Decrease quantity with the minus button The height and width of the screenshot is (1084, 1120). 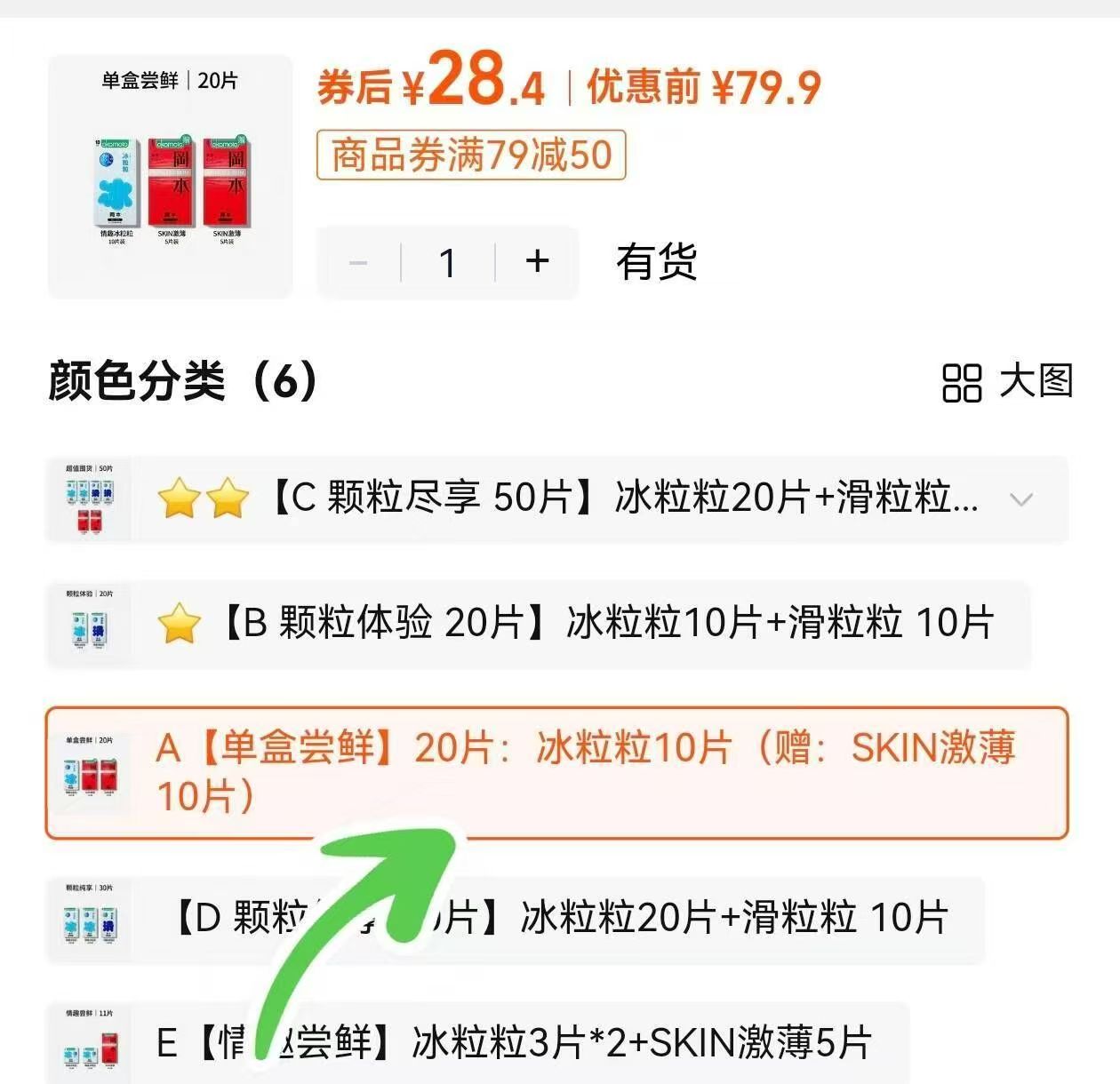click(x=359, y=262)
